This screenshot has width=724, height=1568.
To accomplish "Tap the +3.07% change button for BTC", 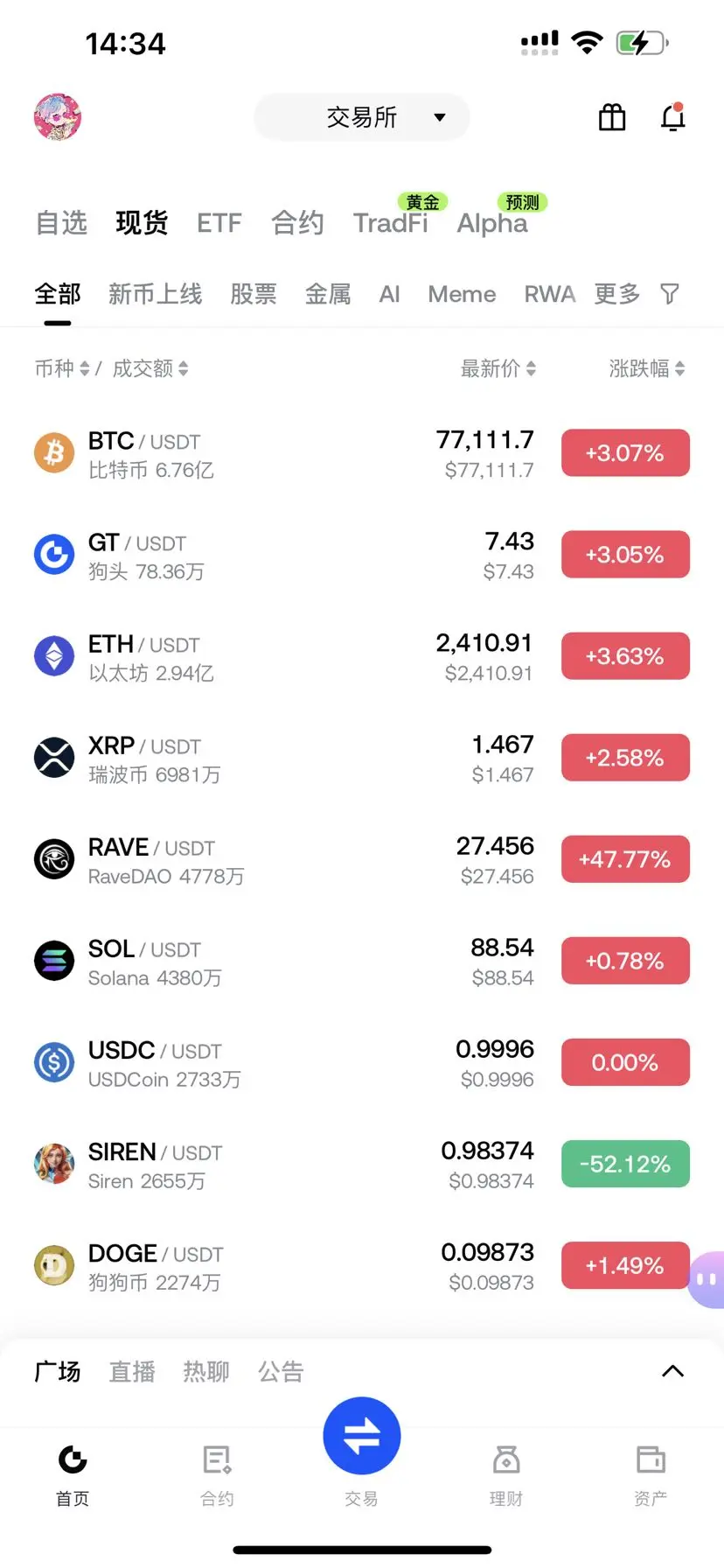I will (625, 452).
